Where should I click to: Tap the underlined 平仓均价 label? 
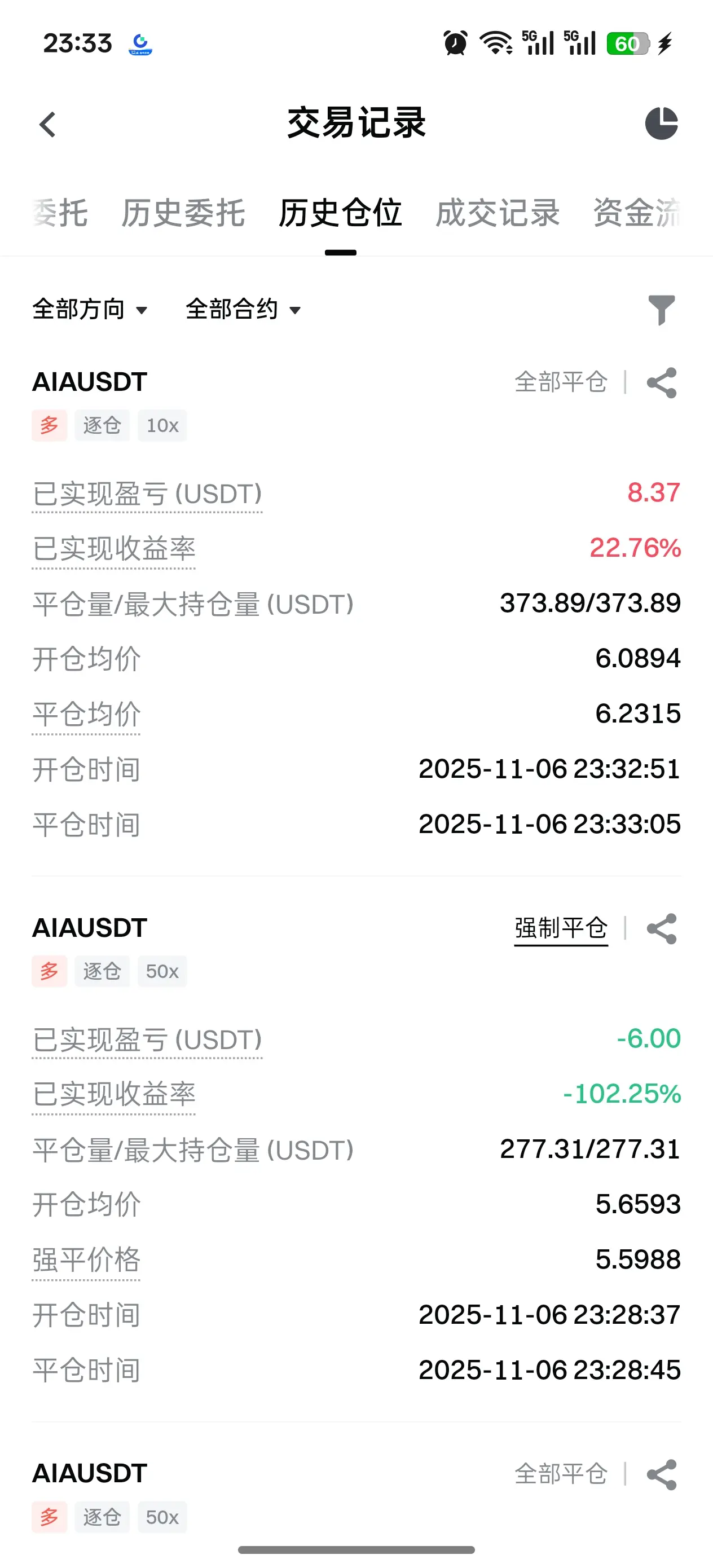coord(86,715)
